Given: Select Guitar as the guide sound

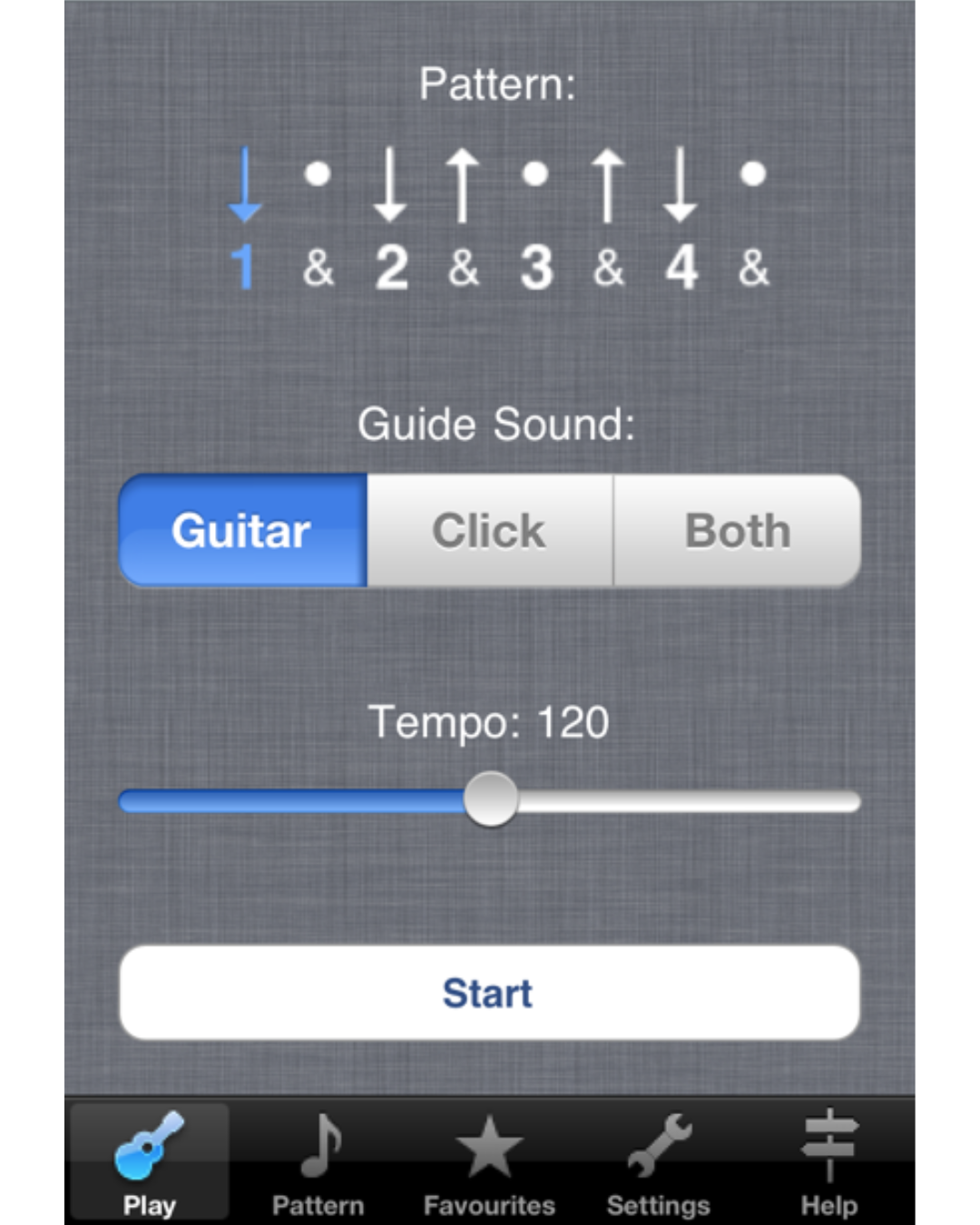Looking at the screenshot, I should (242, 531).
